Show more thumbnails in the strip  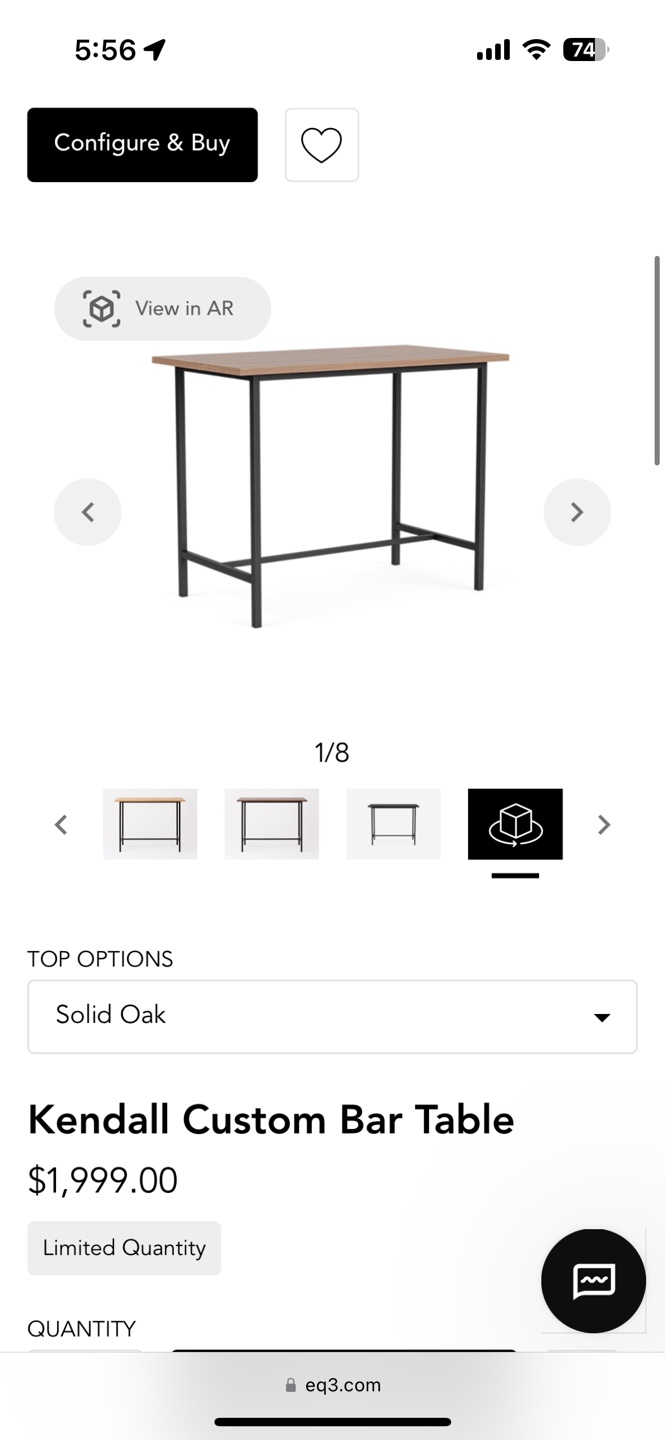603,824
